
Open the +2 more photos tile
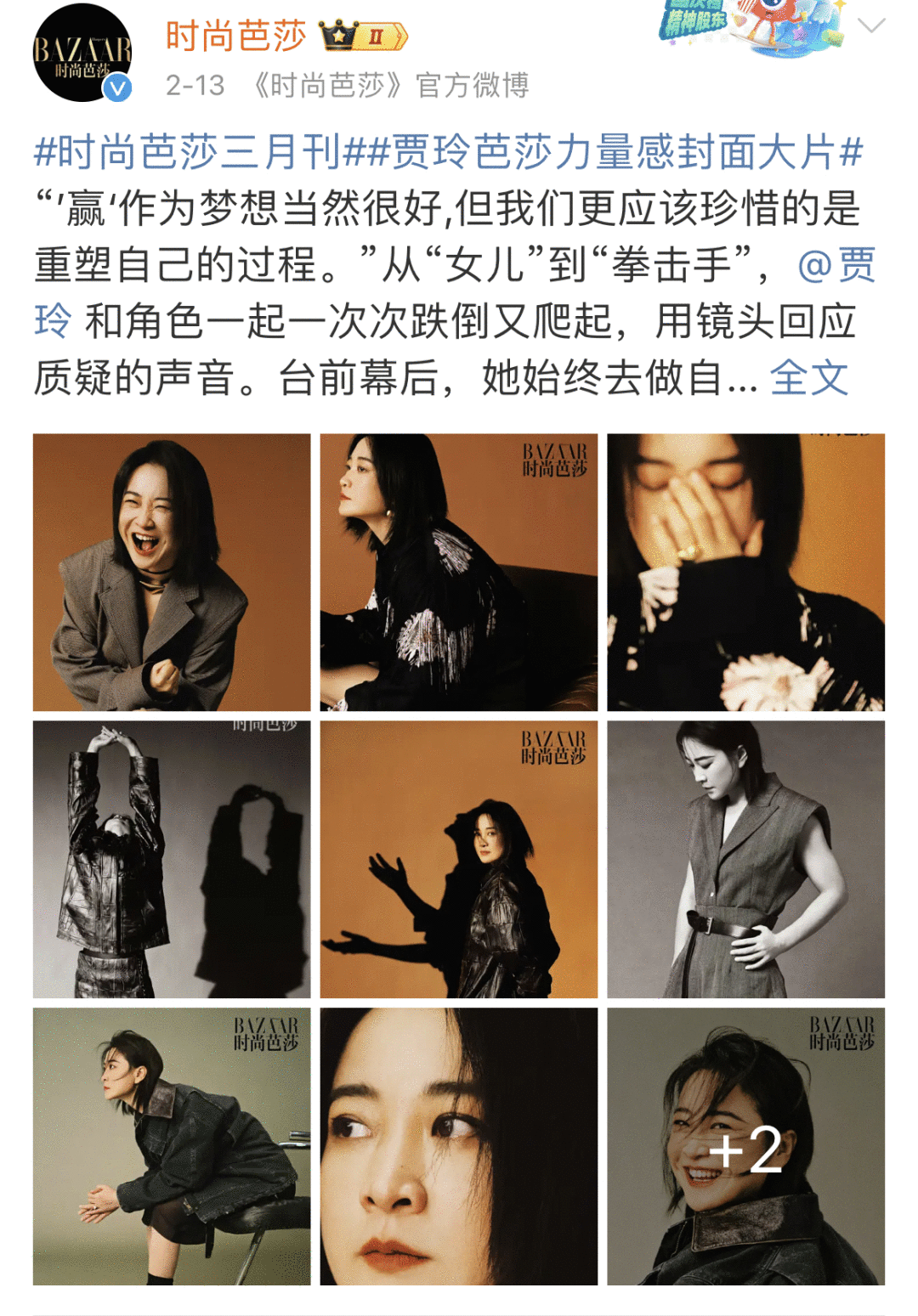tap(745, 1146)
